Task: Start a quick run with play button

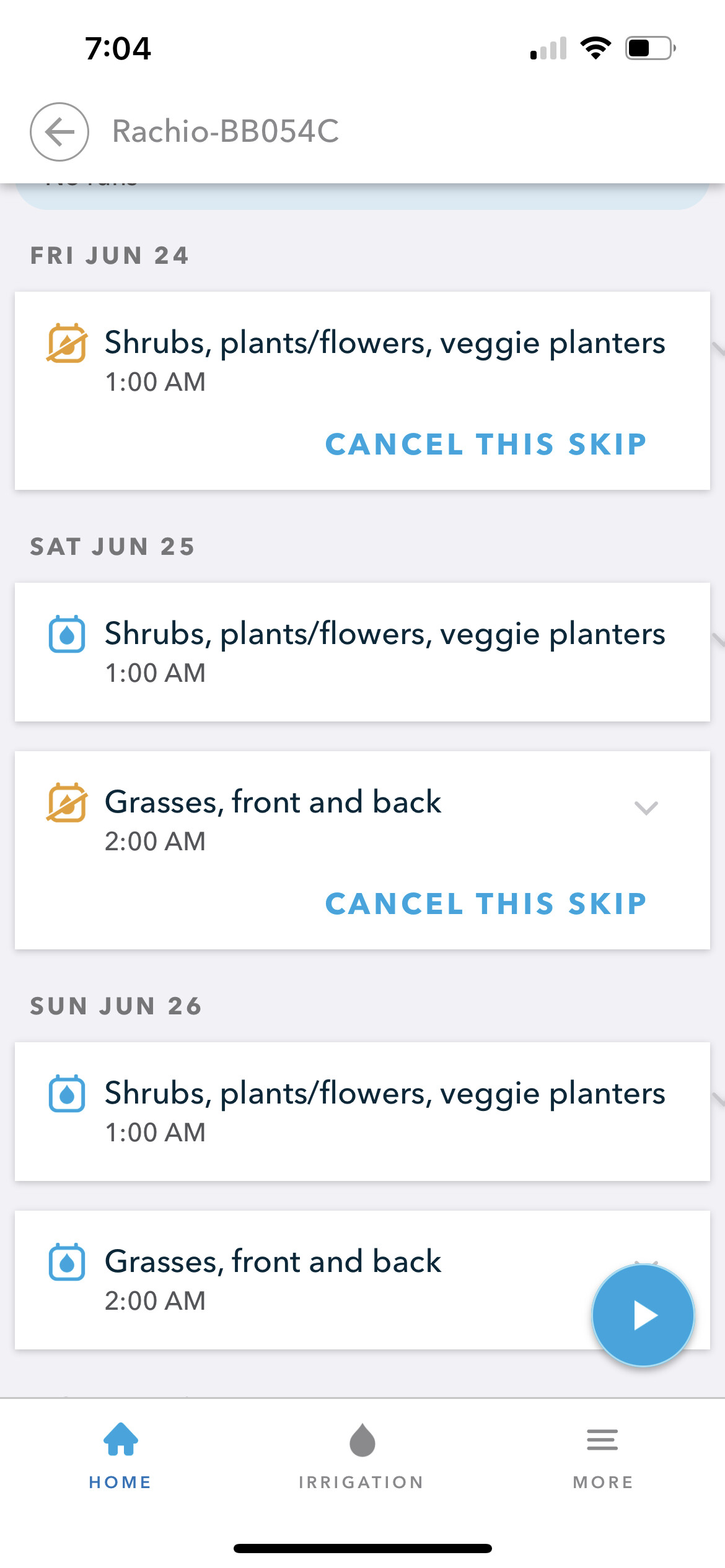Action: 643,1315
